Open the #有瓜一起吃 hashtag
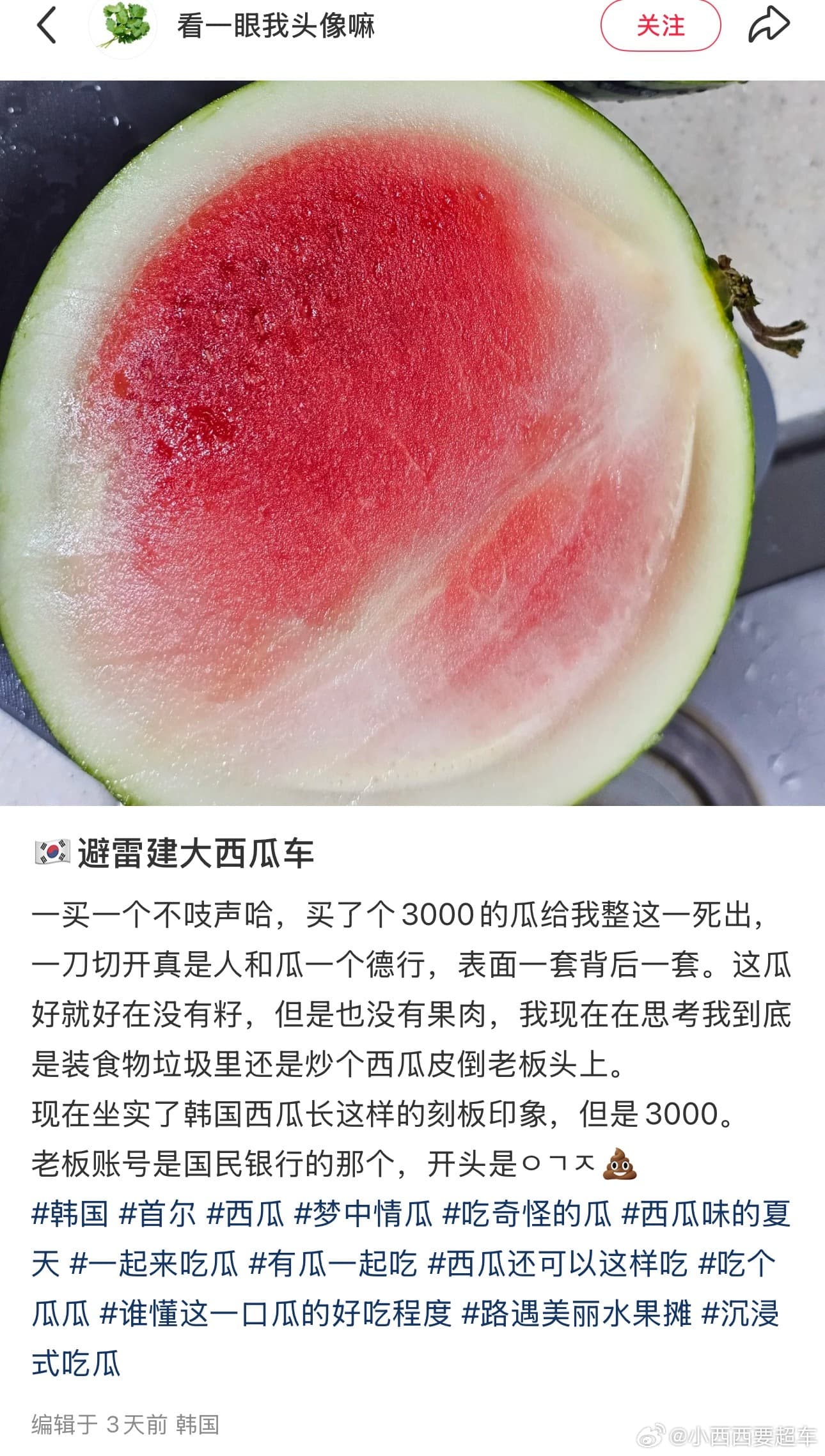The width and height of the screenshot is (825, 1456). (x=333, y=1263)
